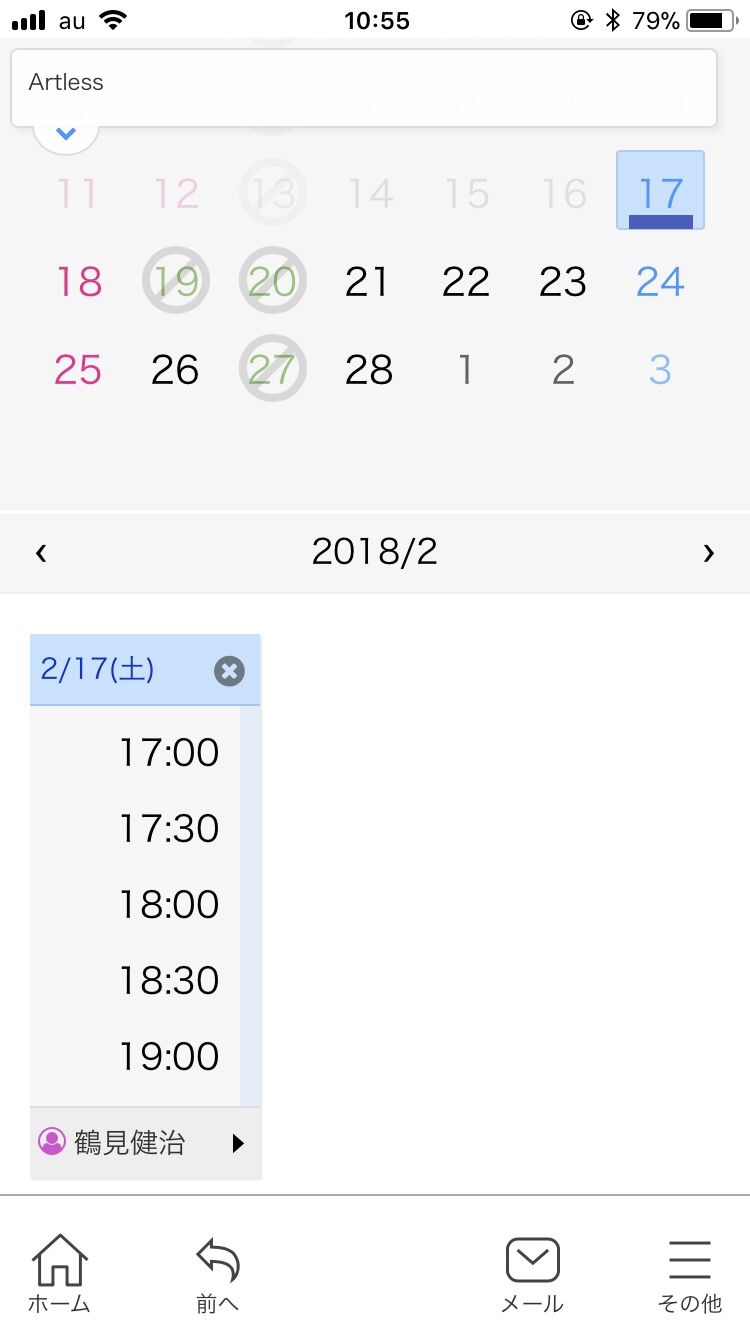Screen dimensions: 750x1334
Task: Advance to the next month
Action: [x=708, y=552]
